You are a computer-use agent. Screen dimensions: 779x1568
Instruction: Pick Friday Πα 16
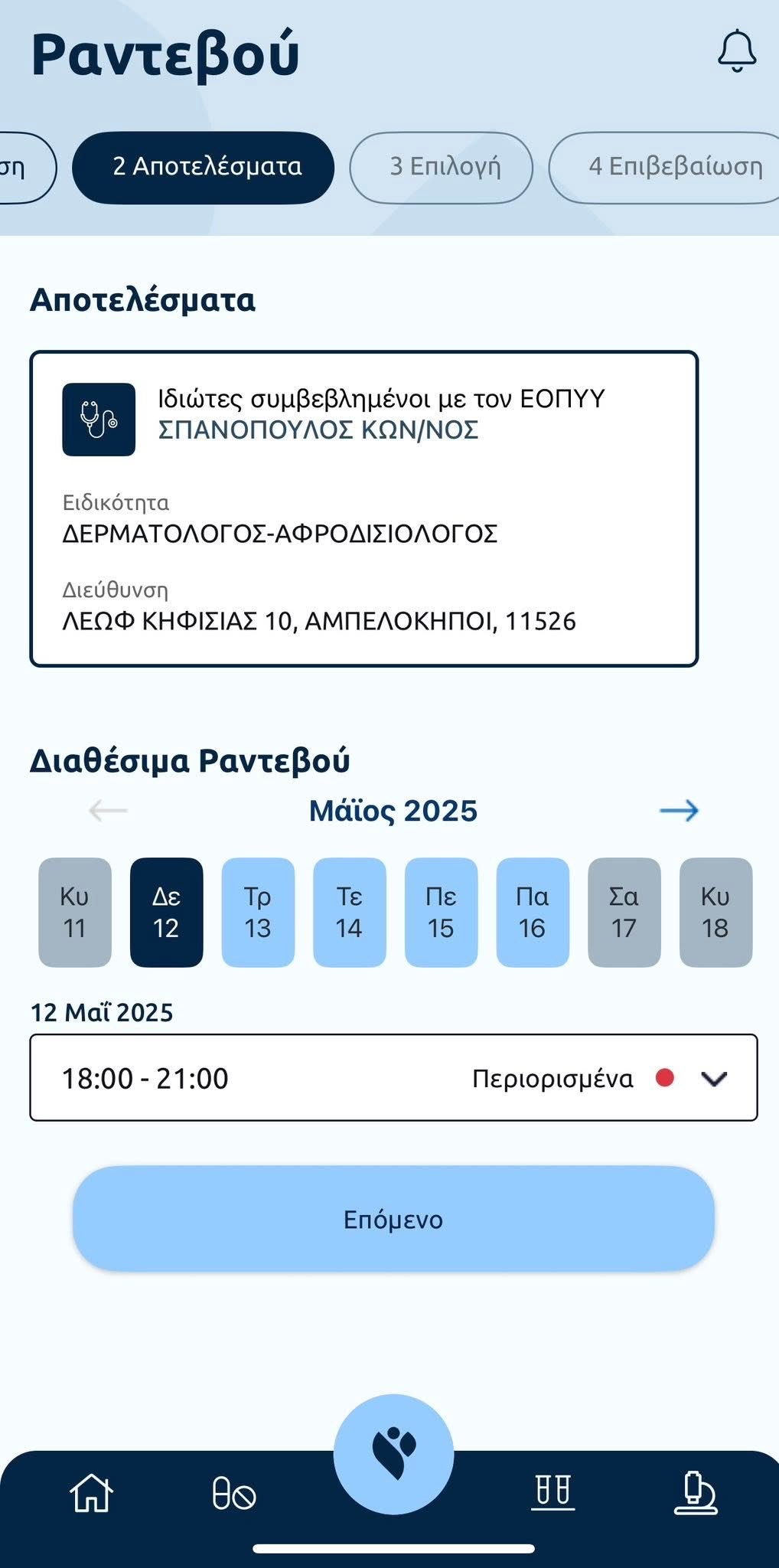coord(533,912)
